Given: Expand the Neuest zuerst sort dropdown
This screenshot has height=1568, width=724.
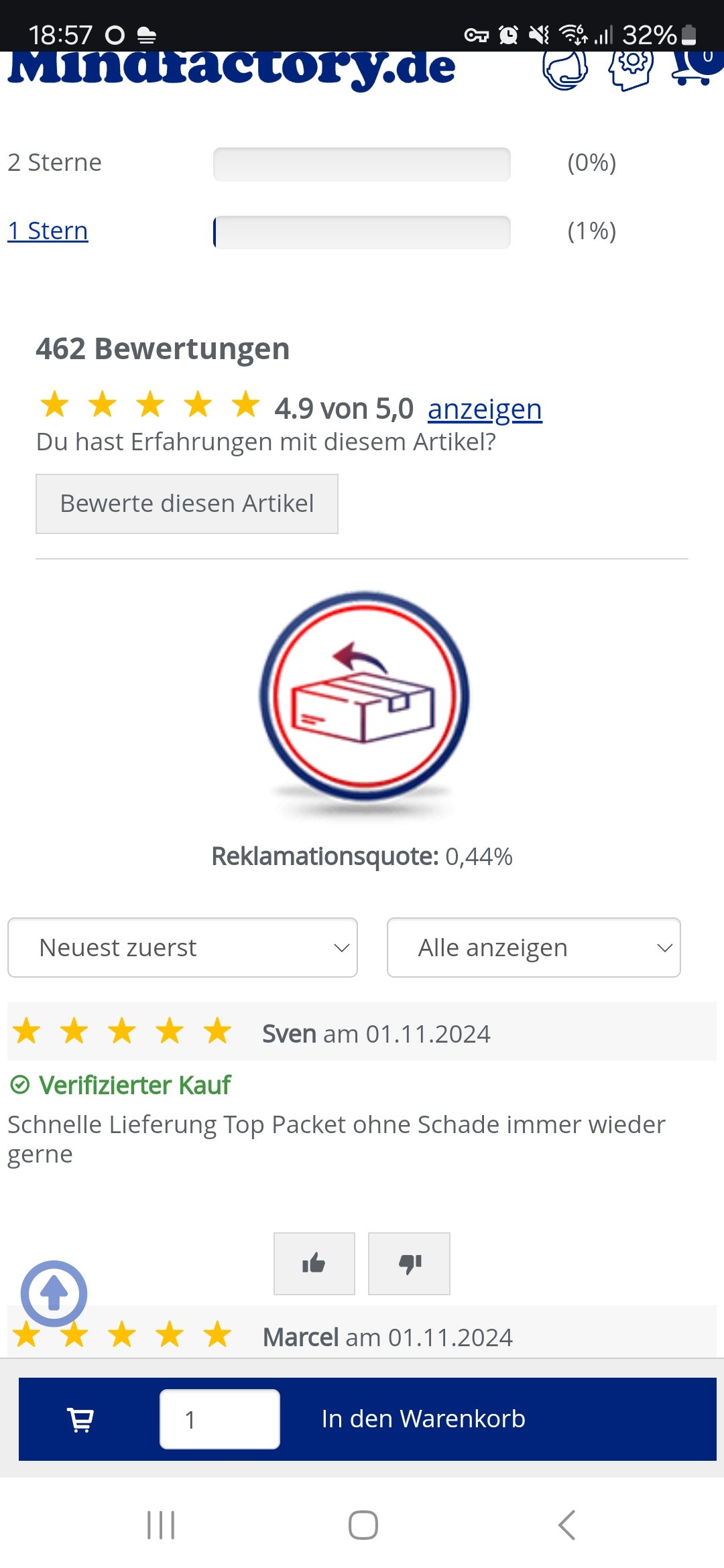Looking at the screenshot, I should pos(182,948).
